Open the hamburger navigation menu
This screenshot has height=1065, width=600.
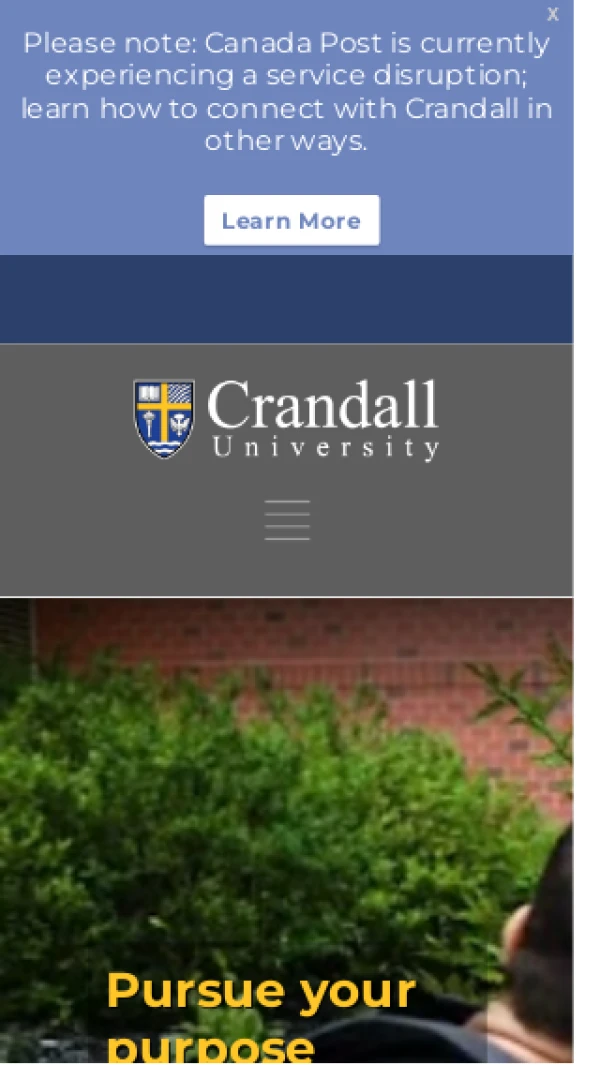pos(287,520)
